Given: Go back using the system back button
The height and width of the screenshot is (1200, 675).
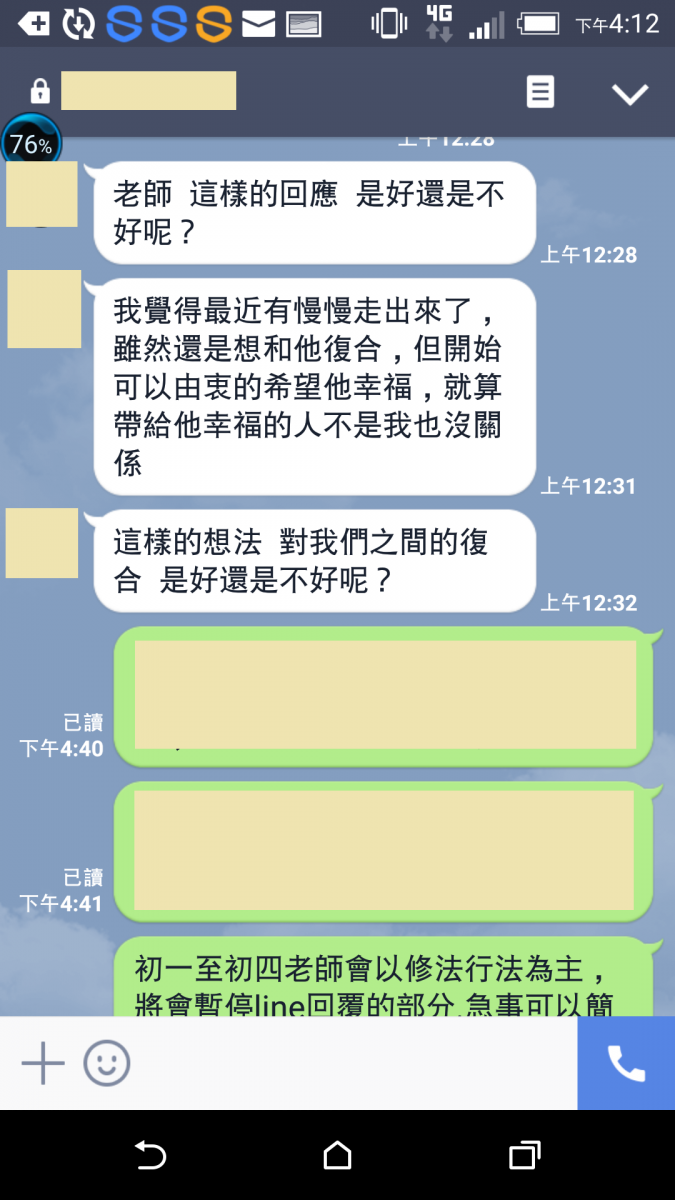Looking at the screenshot, I should 150,1156.
